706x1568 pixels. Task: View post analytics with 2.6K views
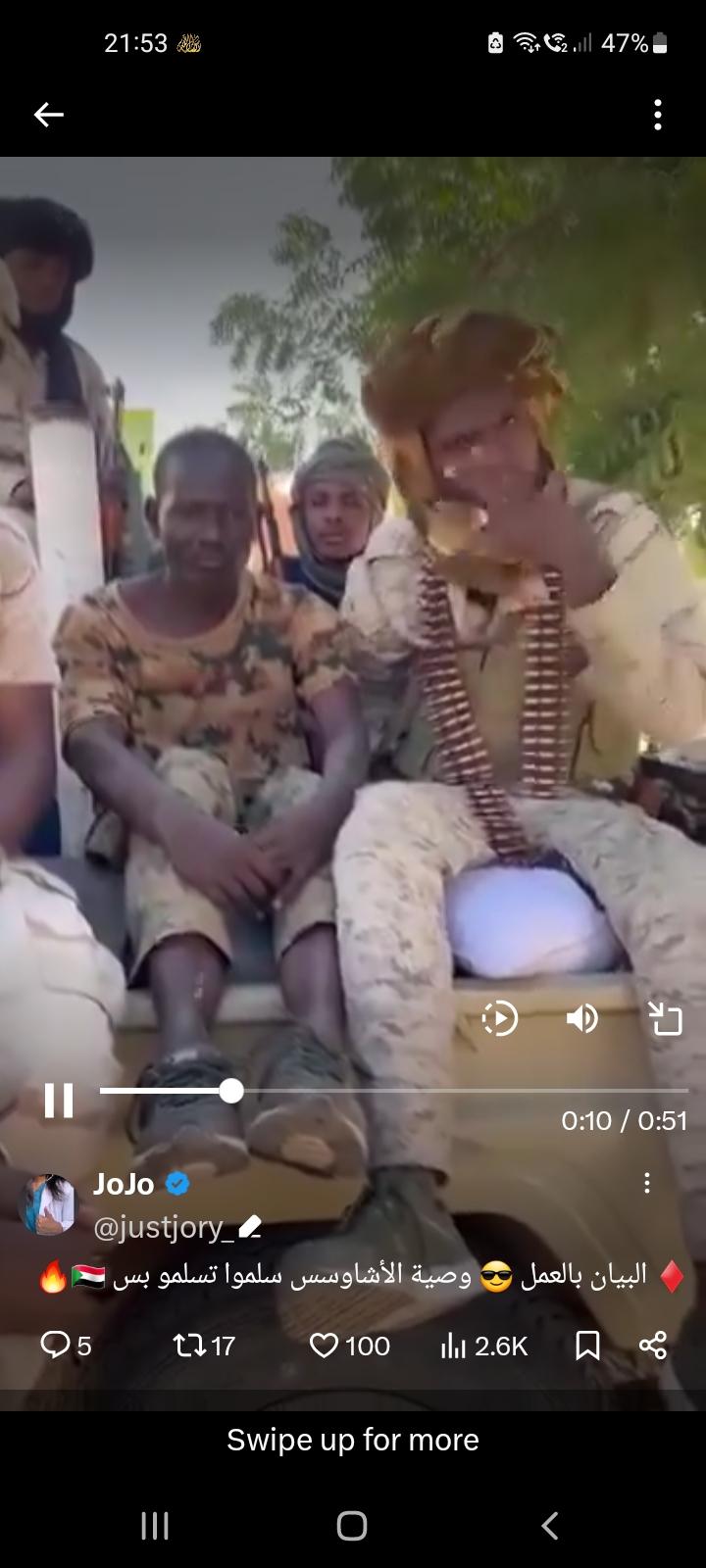point(484,1346)
